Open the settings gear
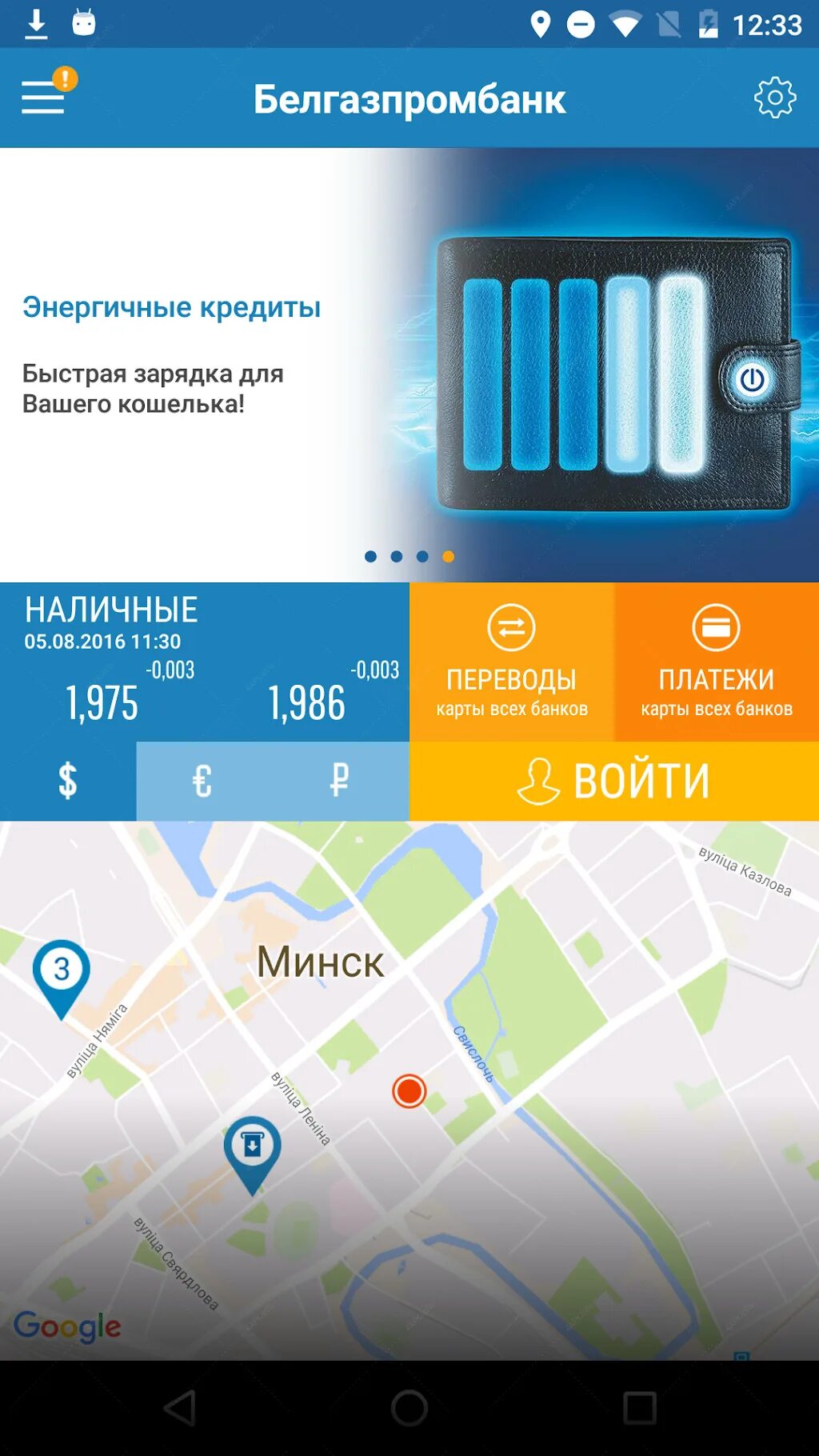 774,98
